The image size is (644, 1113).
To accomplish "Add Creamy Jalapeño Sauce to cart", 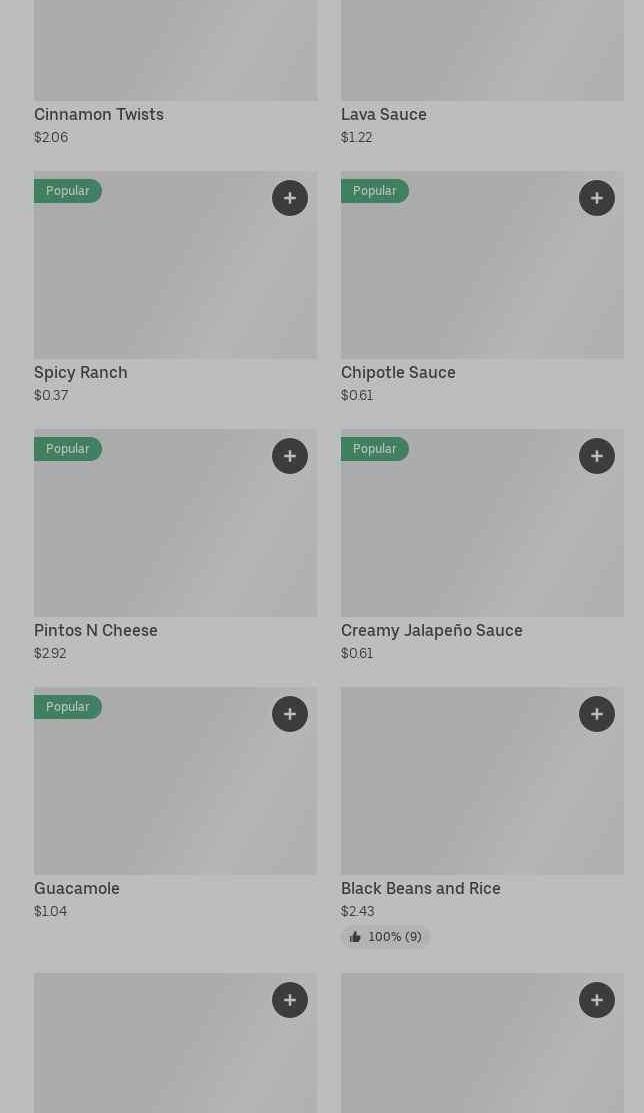I will [x=597, y=456].
